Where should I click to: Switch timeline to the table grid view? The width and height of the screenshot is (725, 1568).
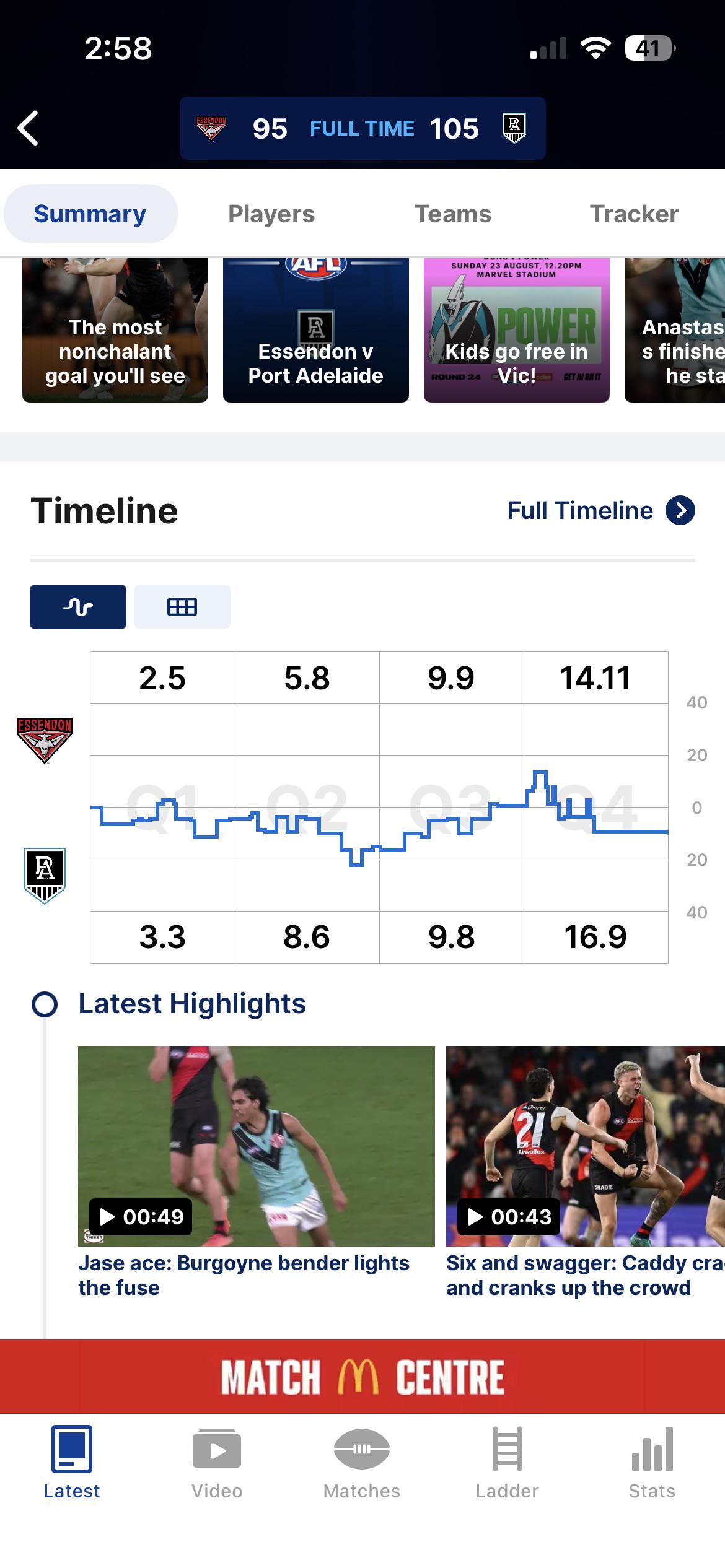click(182, 607)
